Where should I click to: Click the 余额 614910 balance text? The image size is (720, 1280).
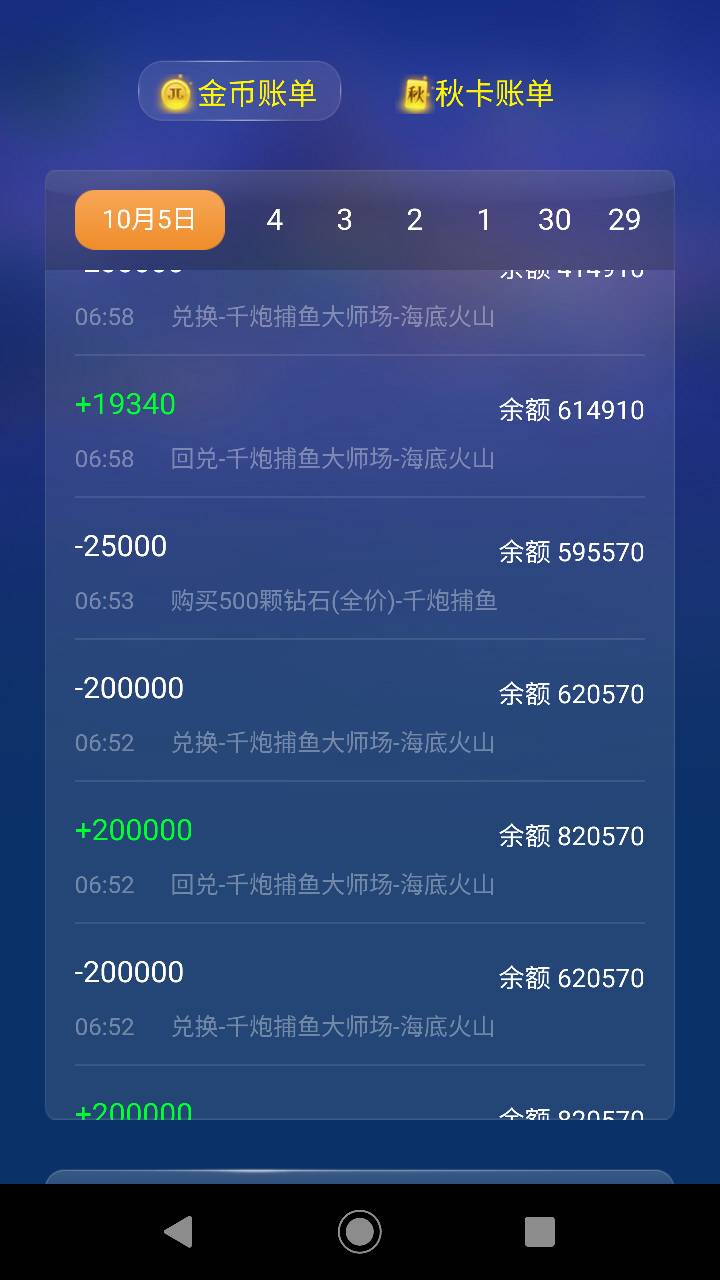tap(573, 410)
